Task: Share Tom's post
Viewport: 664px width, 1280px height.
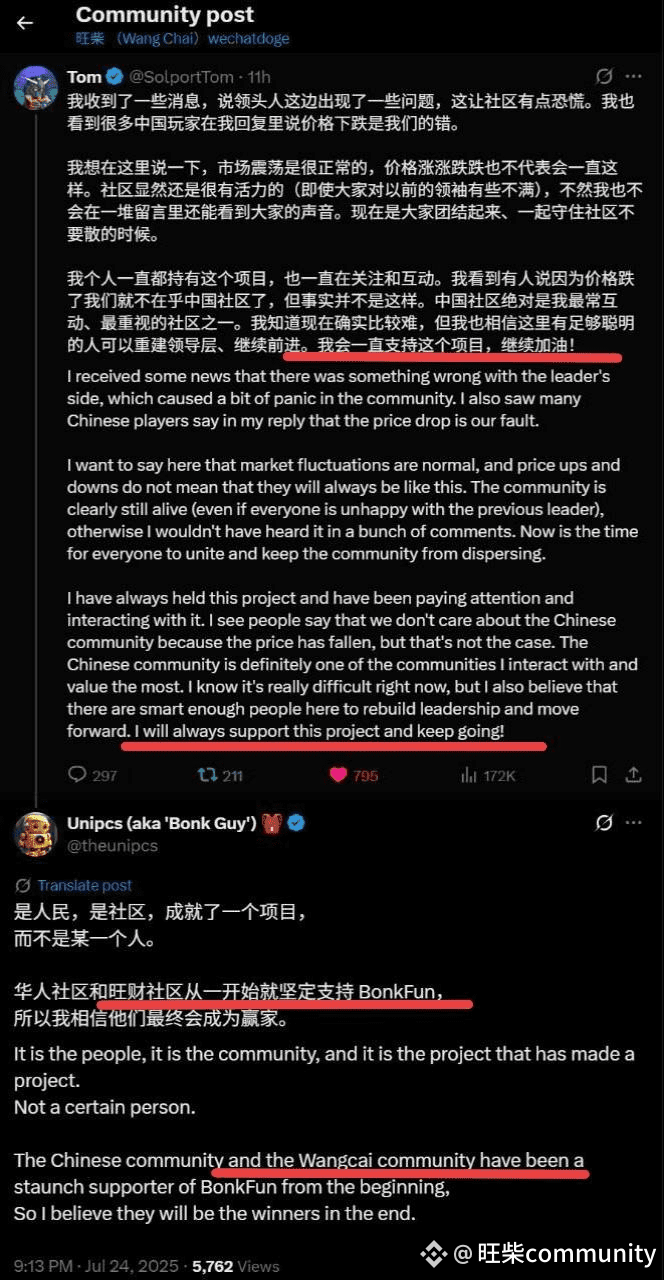Action: click(x=633, y=774)
